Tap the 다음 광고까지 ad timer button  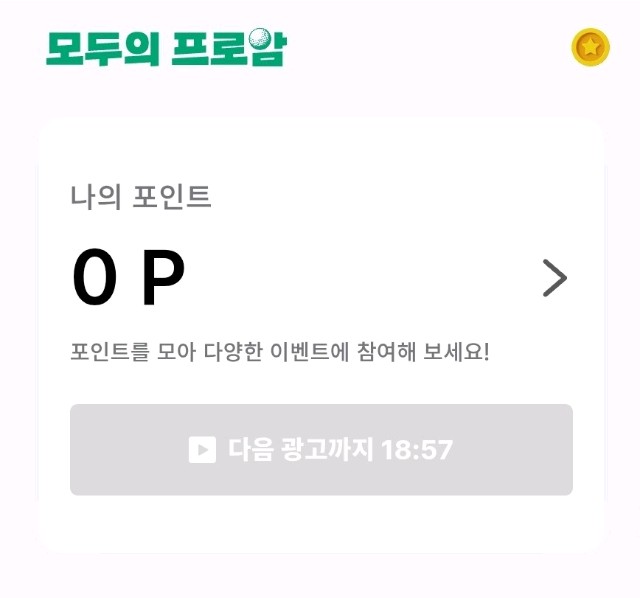(x=321, y=450)
